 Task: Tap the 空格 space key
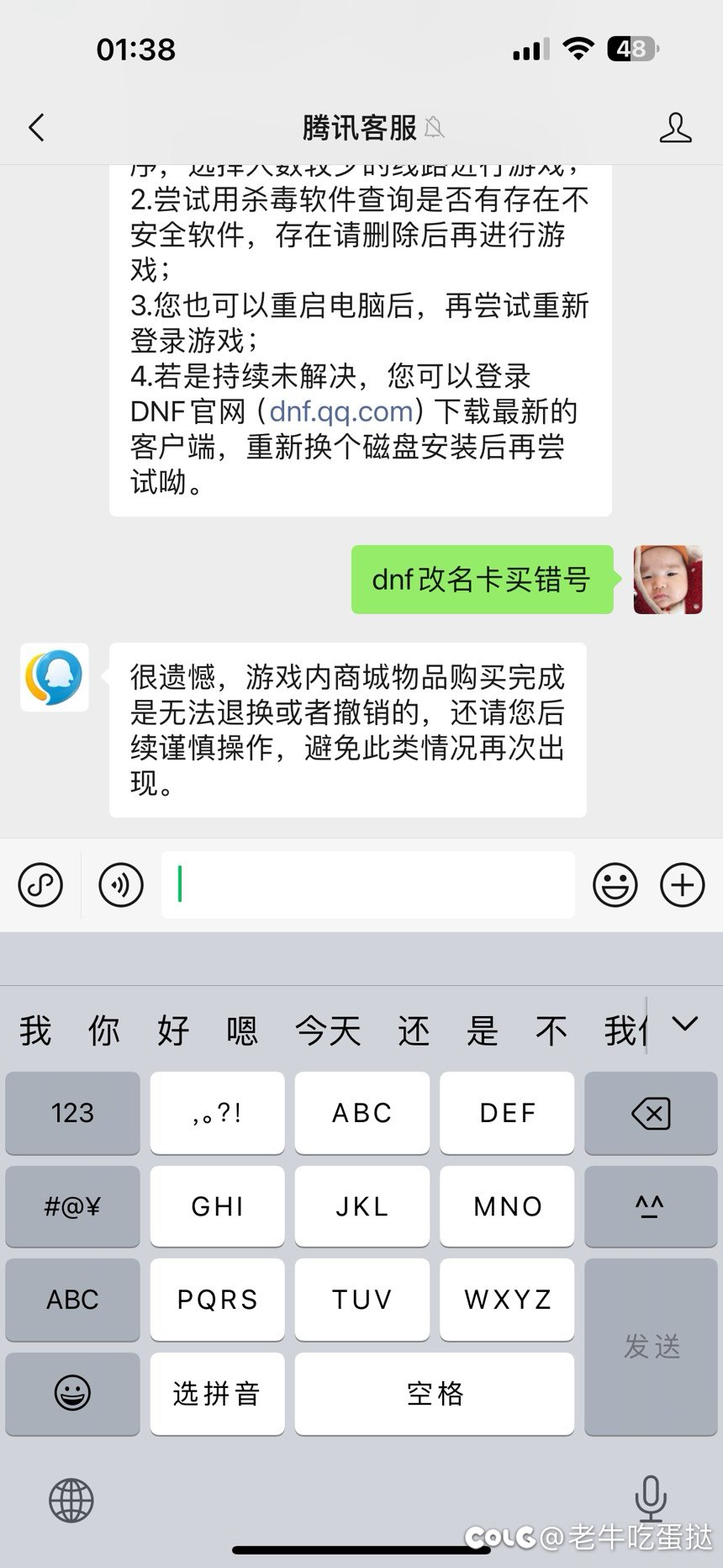pyautogui.click(x=435, y=1394)
